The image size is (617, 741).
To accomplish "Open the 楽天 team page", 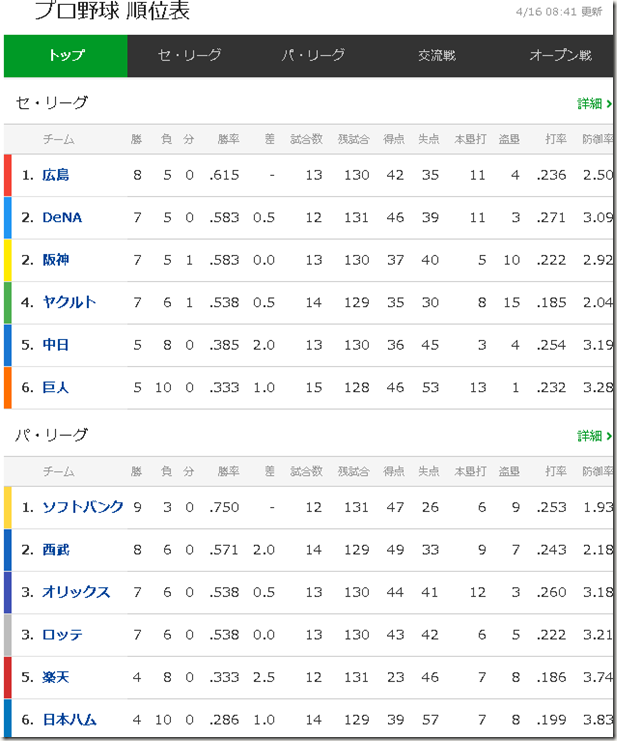I will point(55,677).
